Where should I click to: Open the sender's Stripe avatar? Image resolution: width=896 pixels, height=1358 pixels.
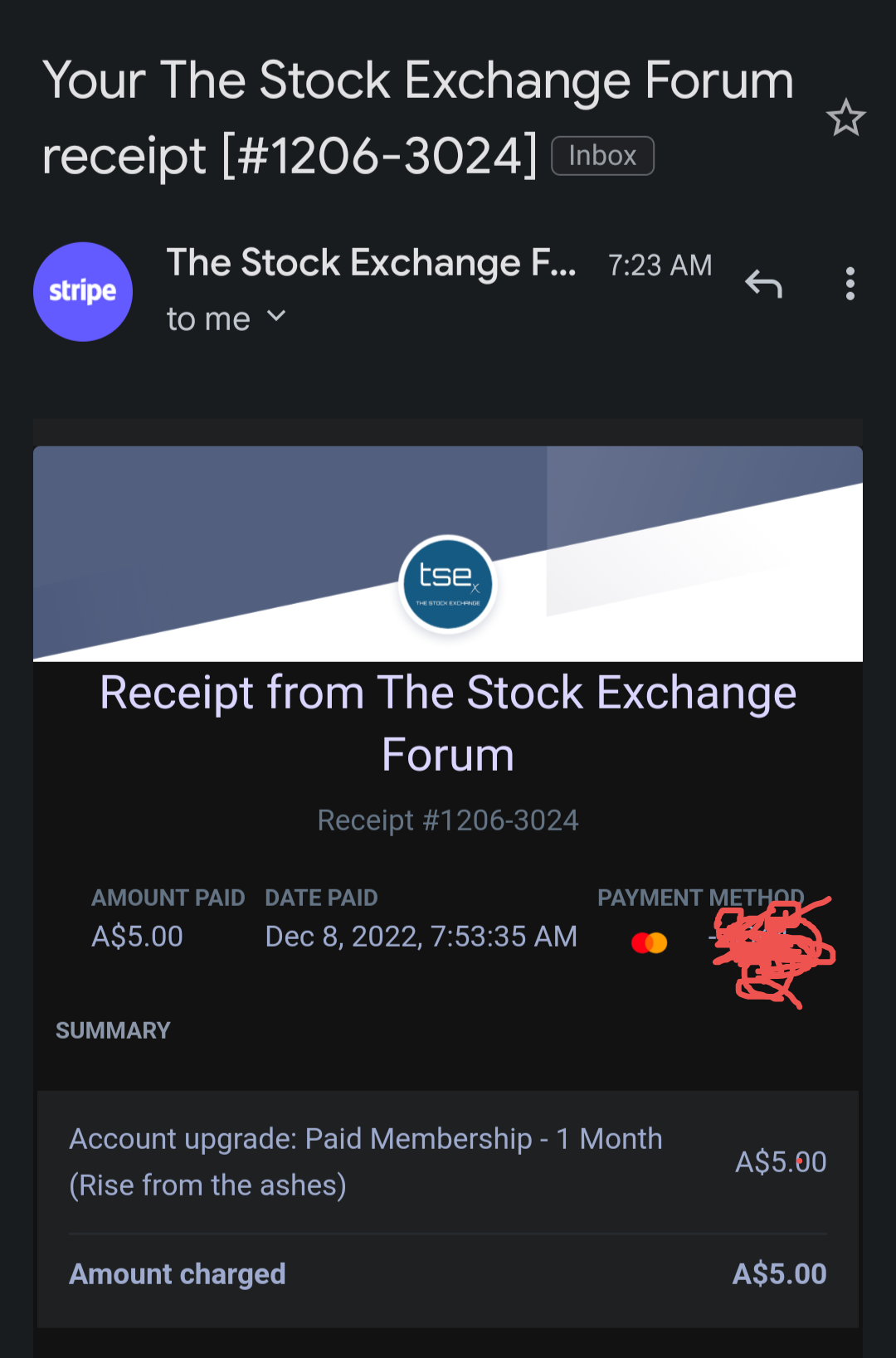coord(83,291)
